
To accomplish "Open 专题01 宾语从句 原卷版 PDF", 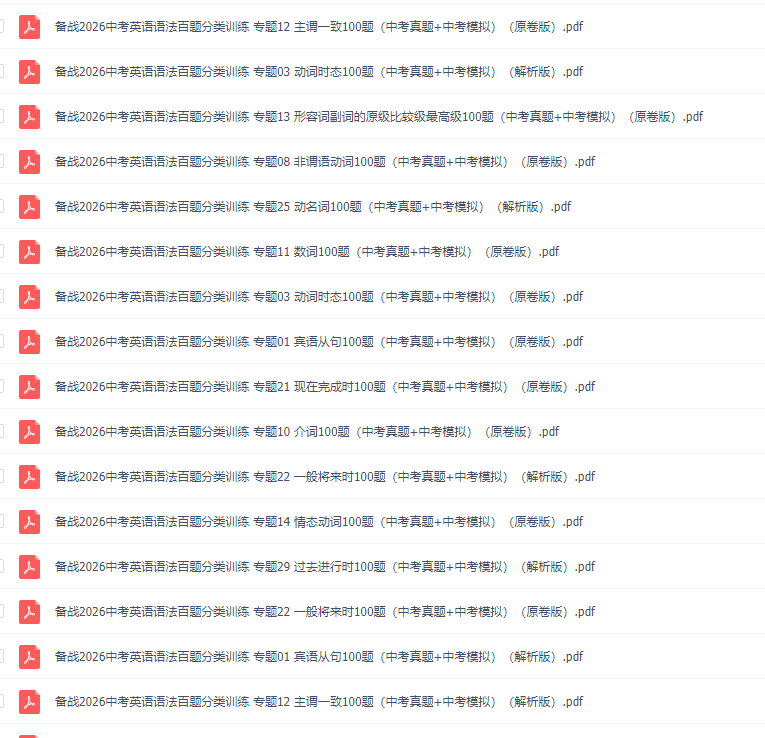I will point(319,342).
